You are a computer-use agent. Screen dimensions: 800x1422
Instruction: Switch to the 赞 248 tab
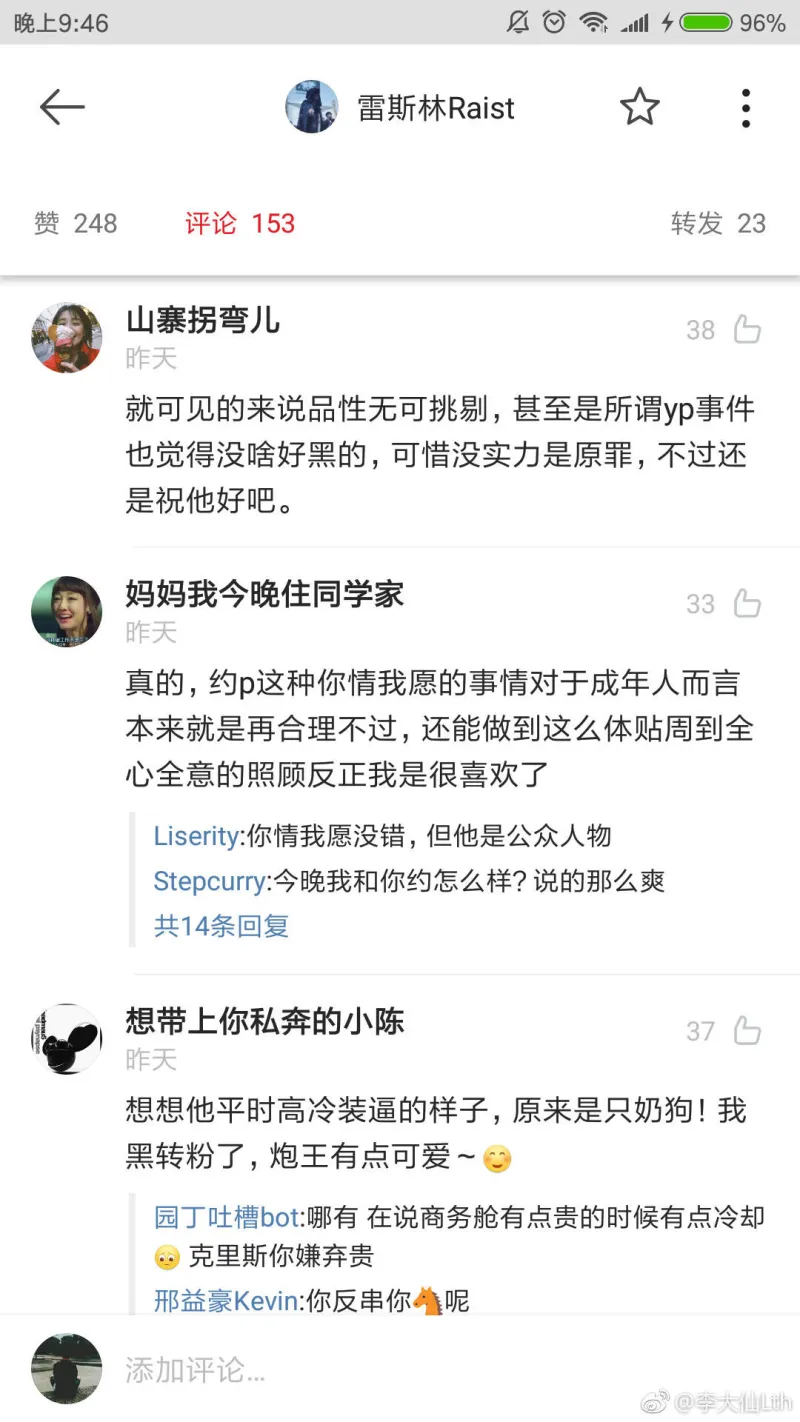(76, 223)
